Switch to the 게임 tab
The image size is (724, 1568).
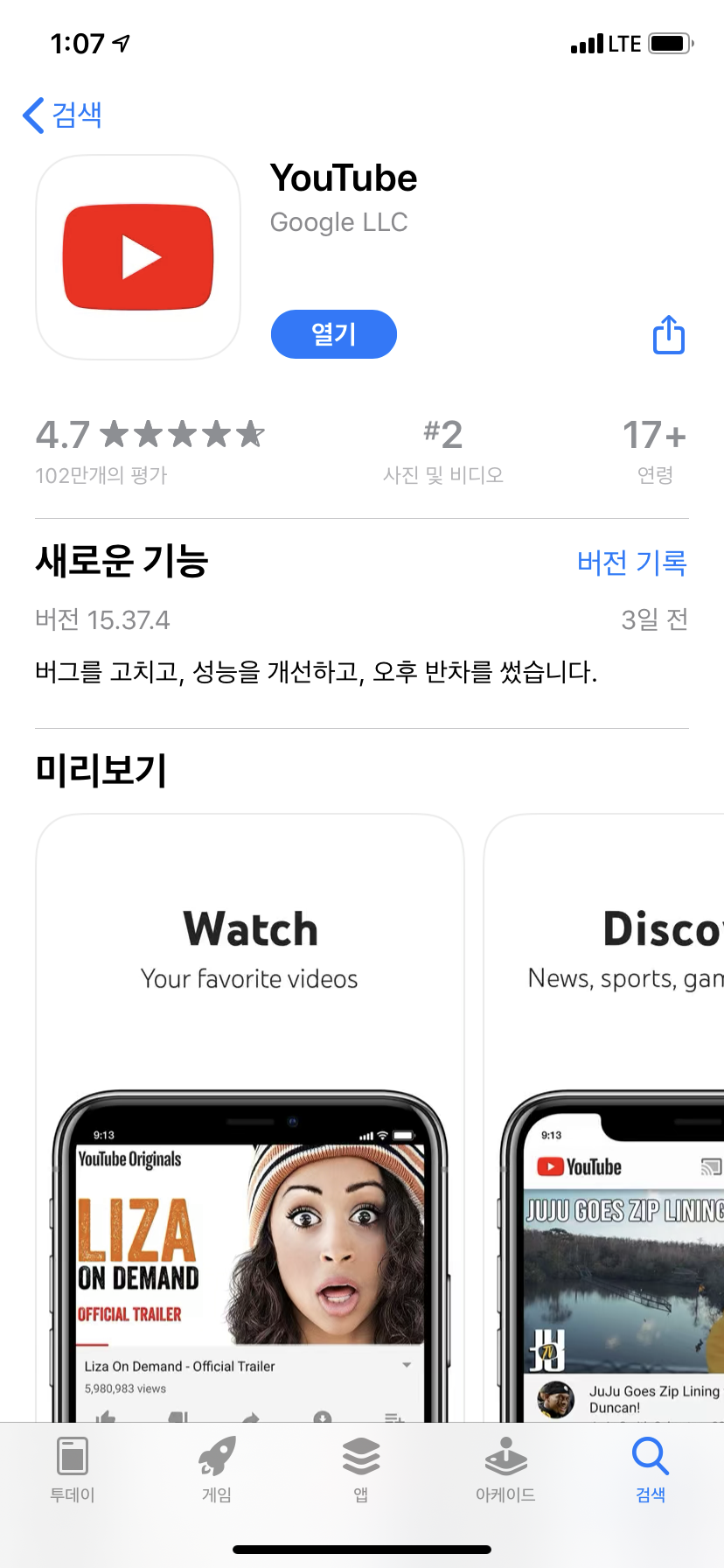point(217,1469)
